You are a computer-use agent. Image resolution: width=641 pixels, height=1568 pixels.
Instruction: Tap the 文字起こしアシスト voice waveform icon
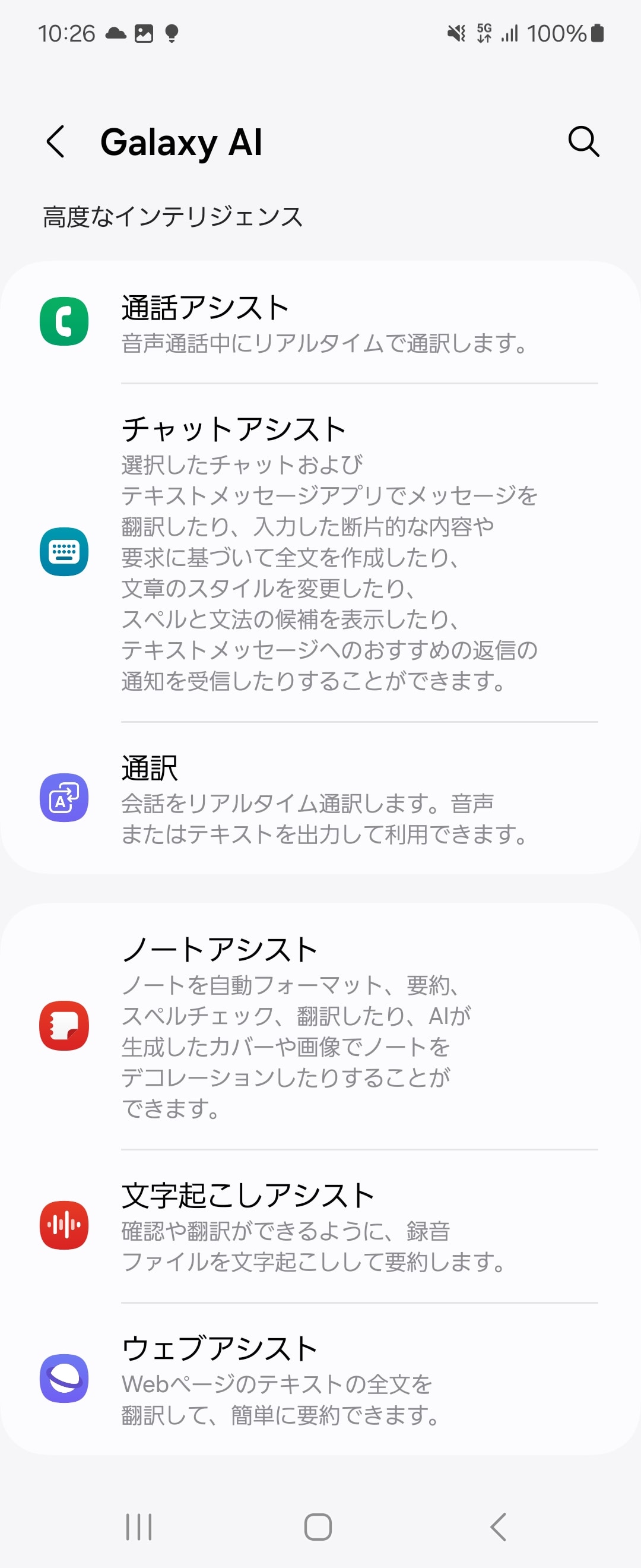click(x=65, y=1225)
